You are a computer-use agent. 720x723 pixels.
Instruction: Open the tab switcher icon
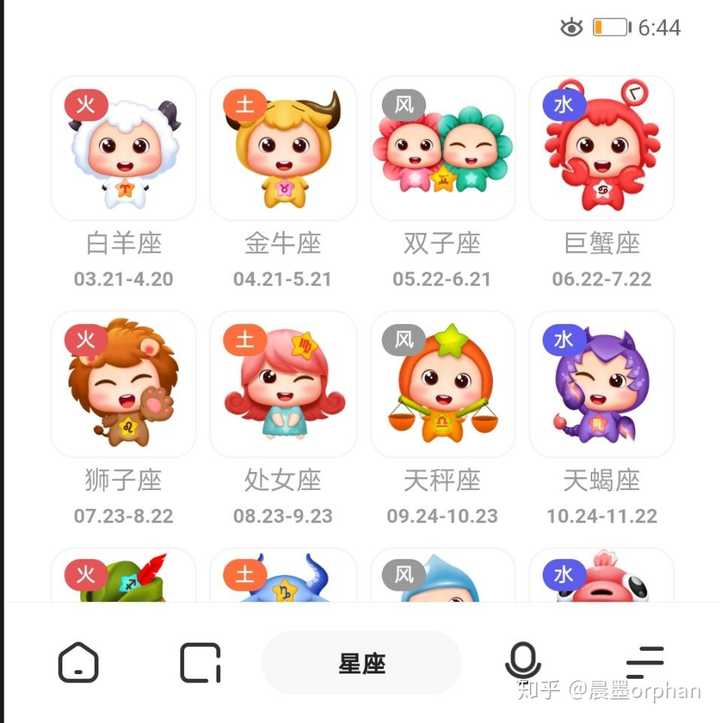point(201,660)
